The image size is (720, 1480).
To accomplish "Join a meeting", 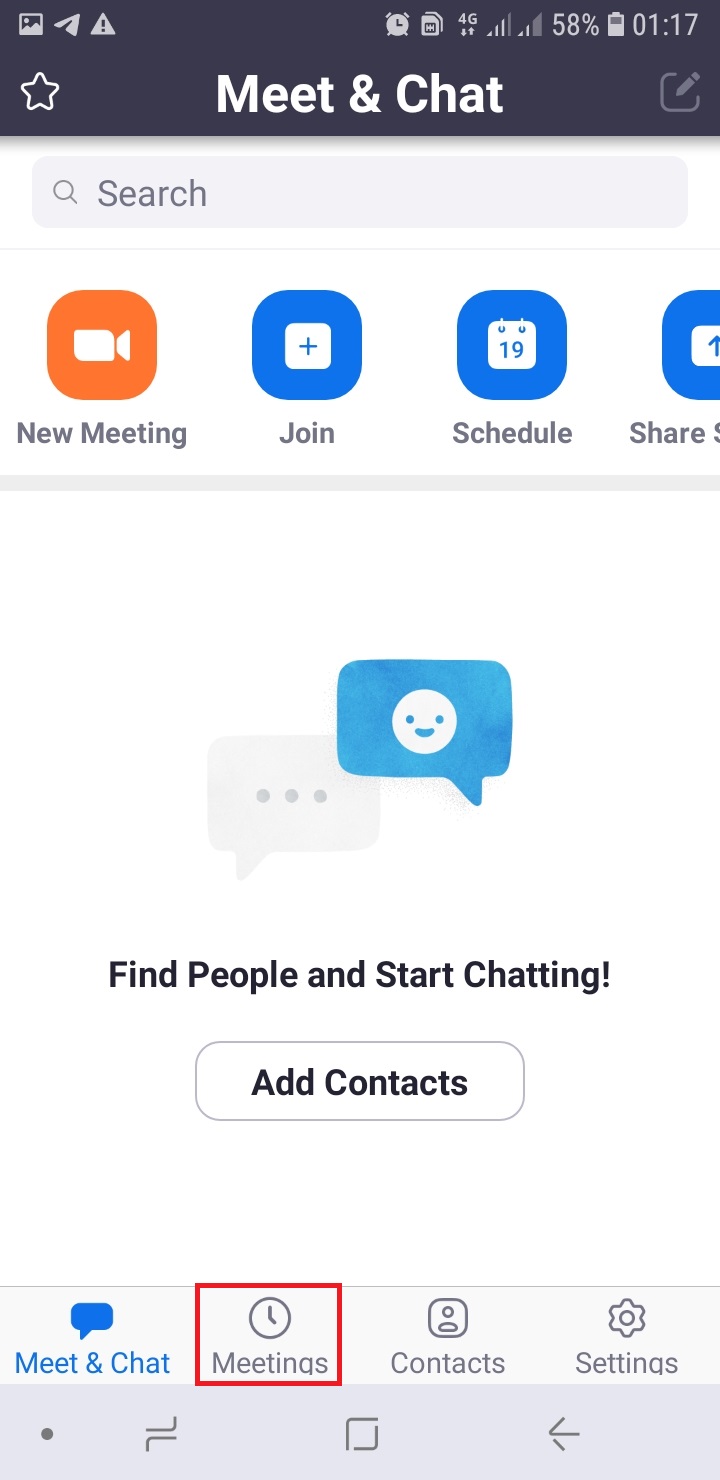I will click(x=307, y=345).
